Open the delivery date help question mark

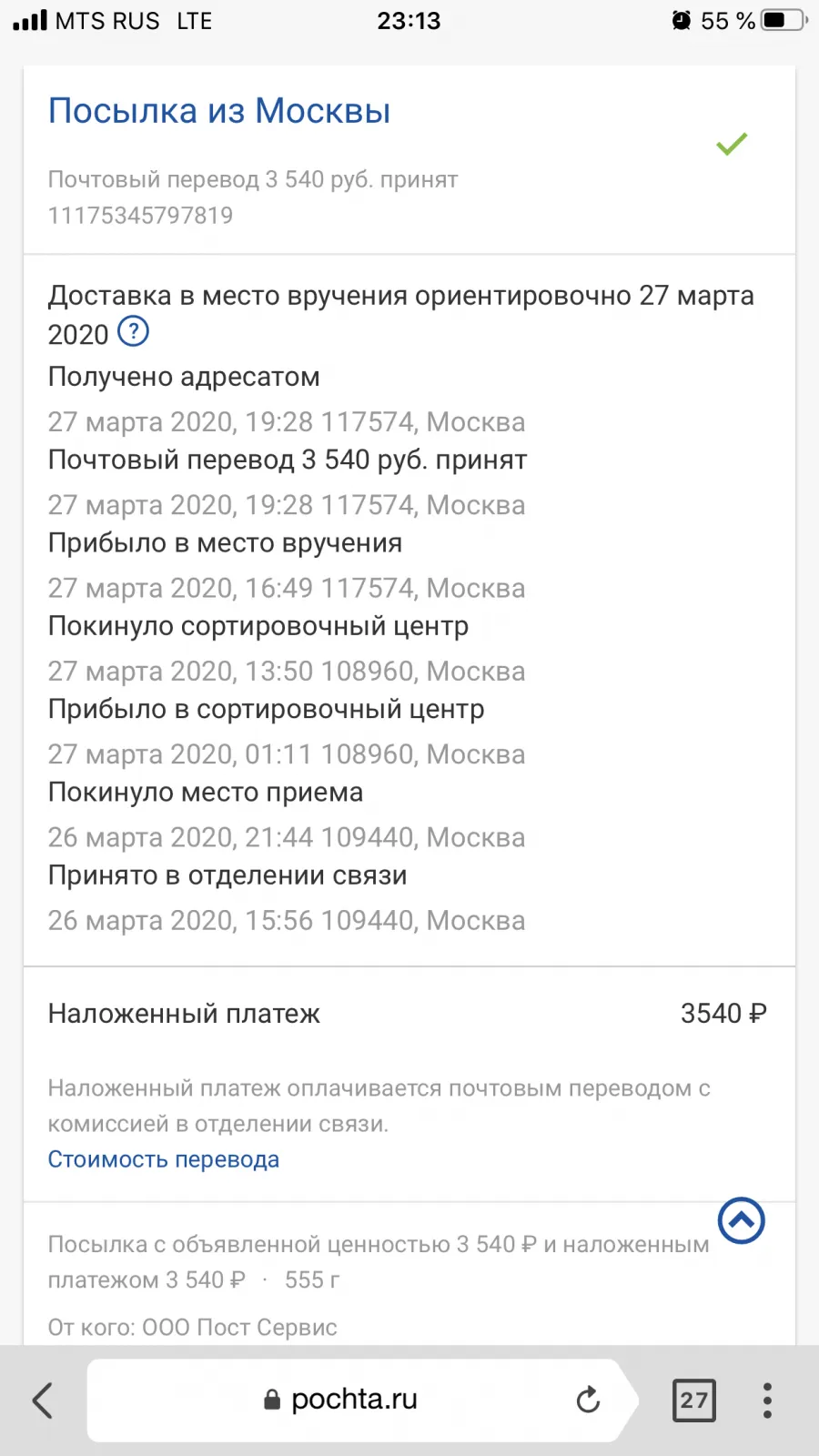tap(134, 331)
